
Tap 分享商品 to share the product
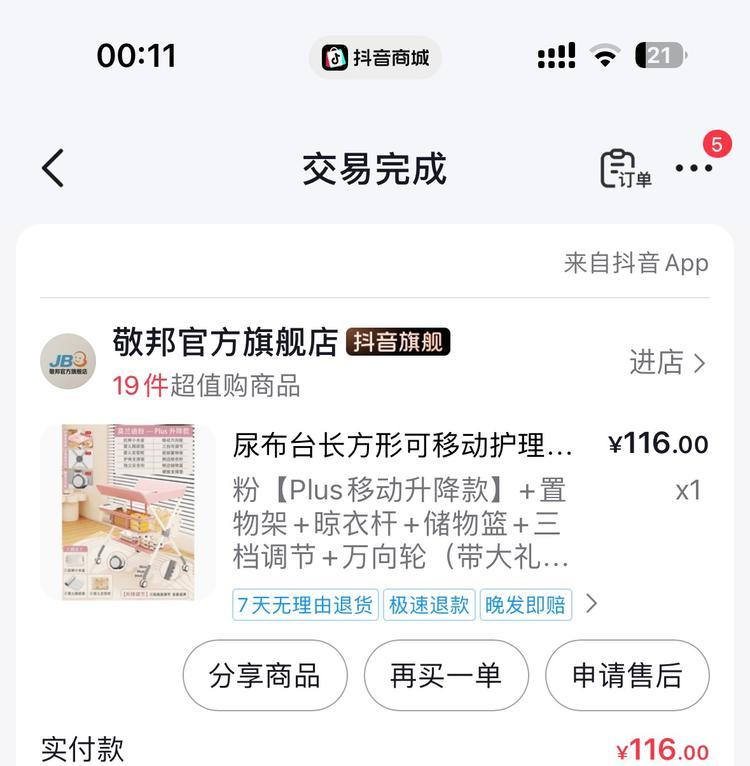pos(265,675)
